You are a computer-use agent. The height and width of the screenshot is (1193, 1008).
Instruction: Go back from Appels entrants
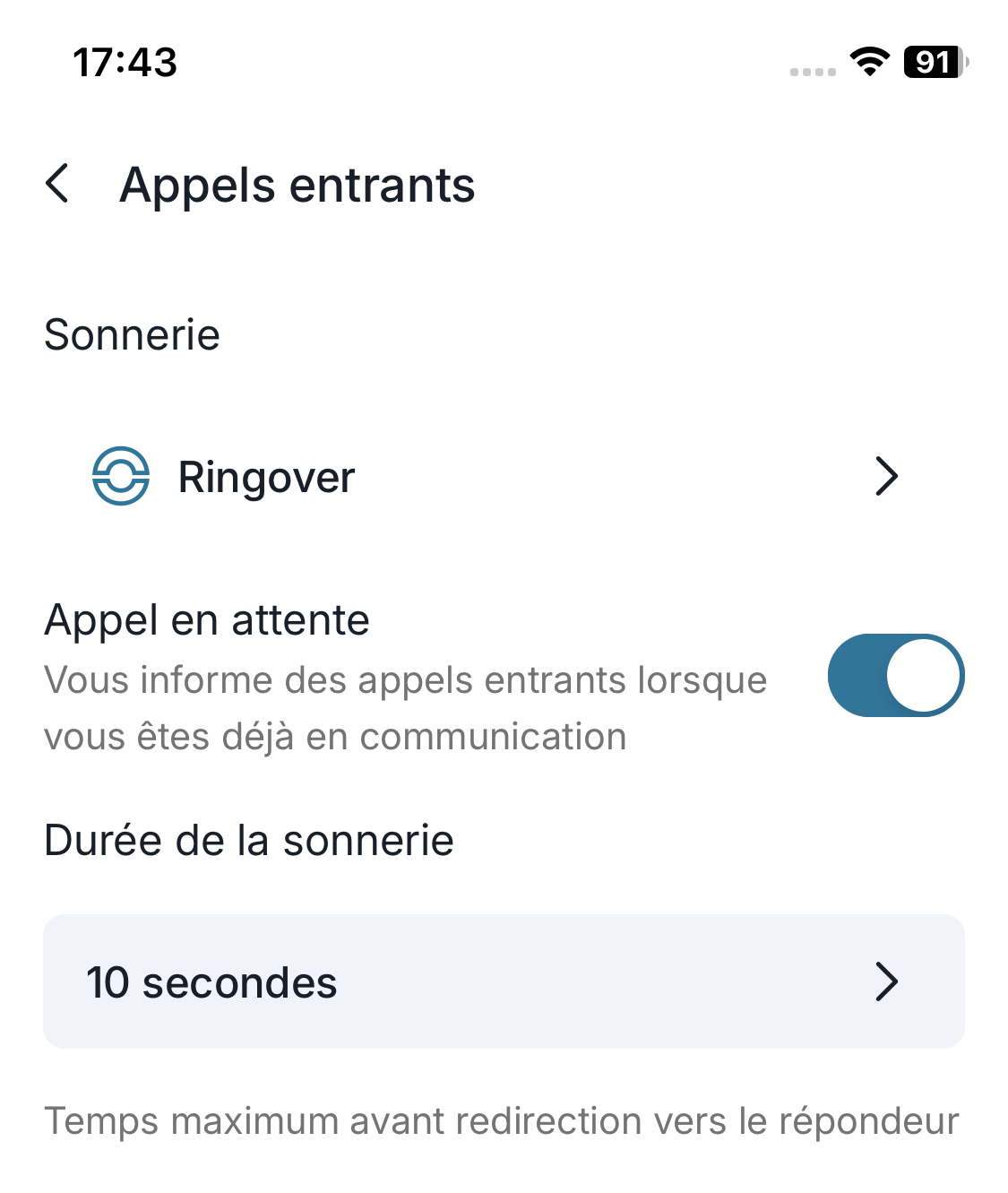tap(57, 184)
